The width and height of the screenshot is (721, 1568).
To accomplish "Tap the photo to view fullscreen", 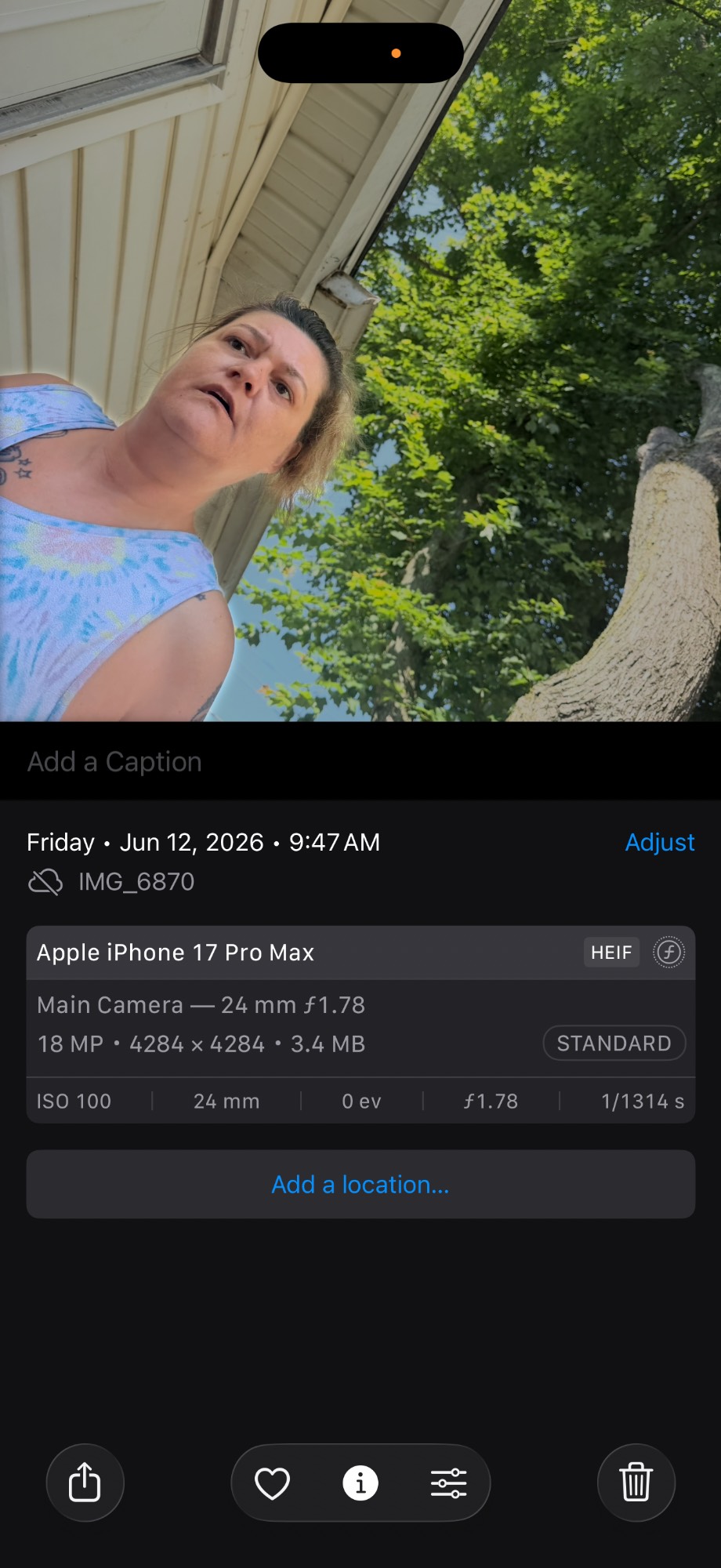I will [x=360, y=361].
